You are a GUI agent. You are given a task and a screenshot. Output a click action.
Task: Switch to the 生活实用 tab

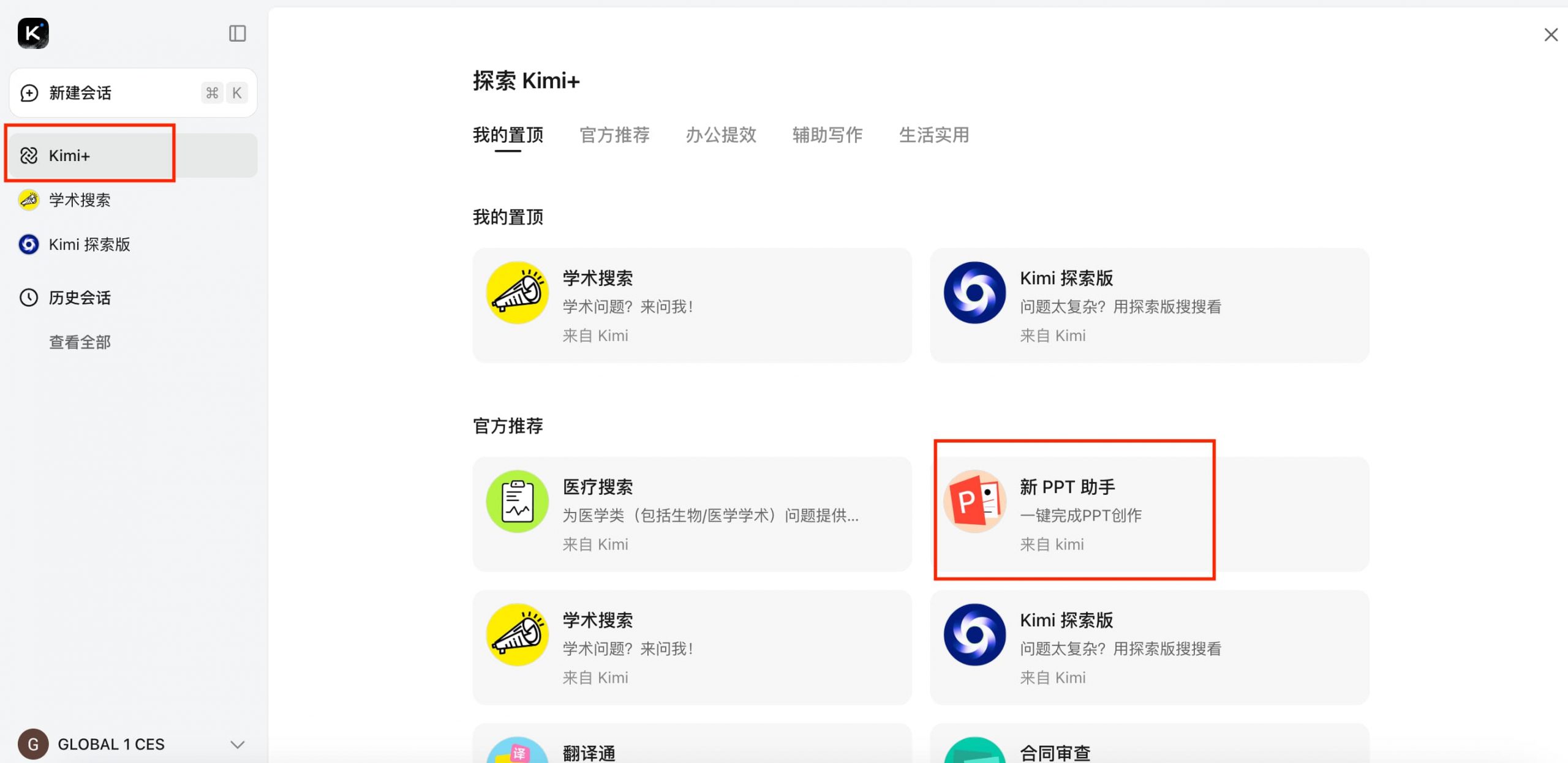933,135
